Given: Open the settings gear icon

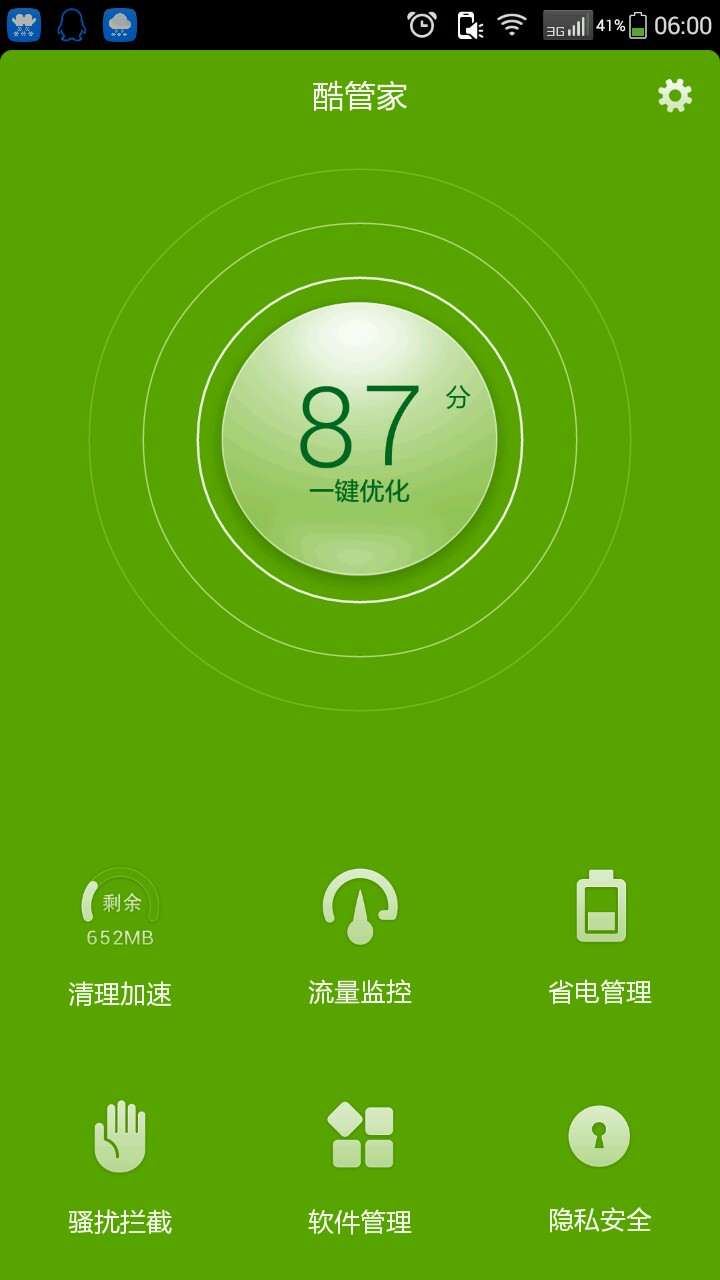Looking at the screenshot, I should 674,96.
